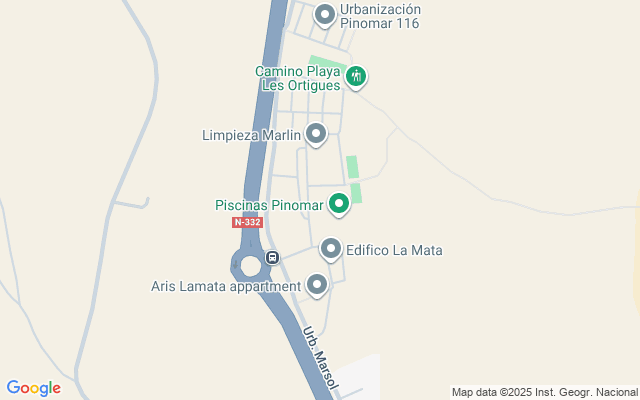This screenshot has width=640, height=400.
Task: Select the Urbanización Pinomar 116 pin
Action: 325,15
